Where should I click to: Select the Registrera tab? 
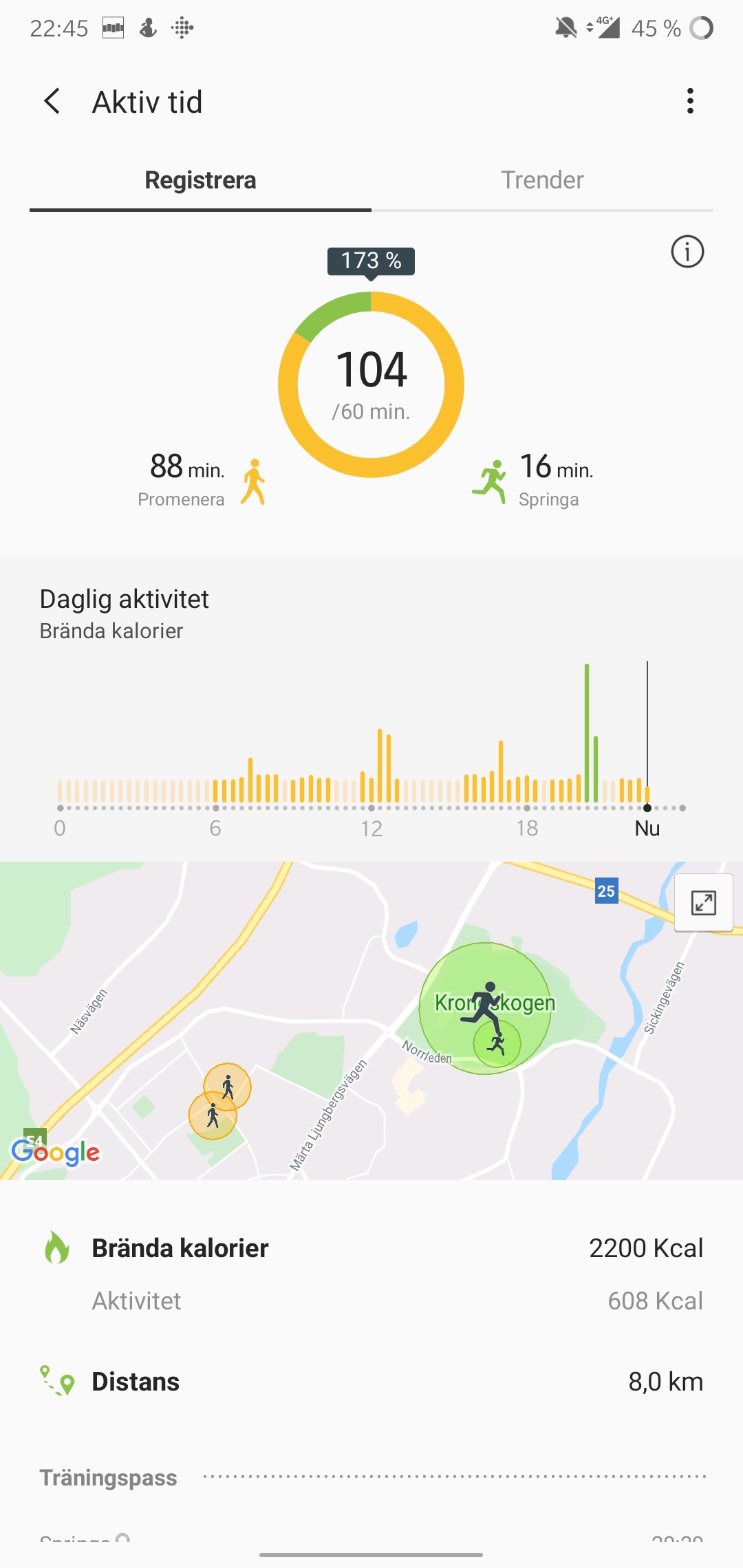point(200,180)
